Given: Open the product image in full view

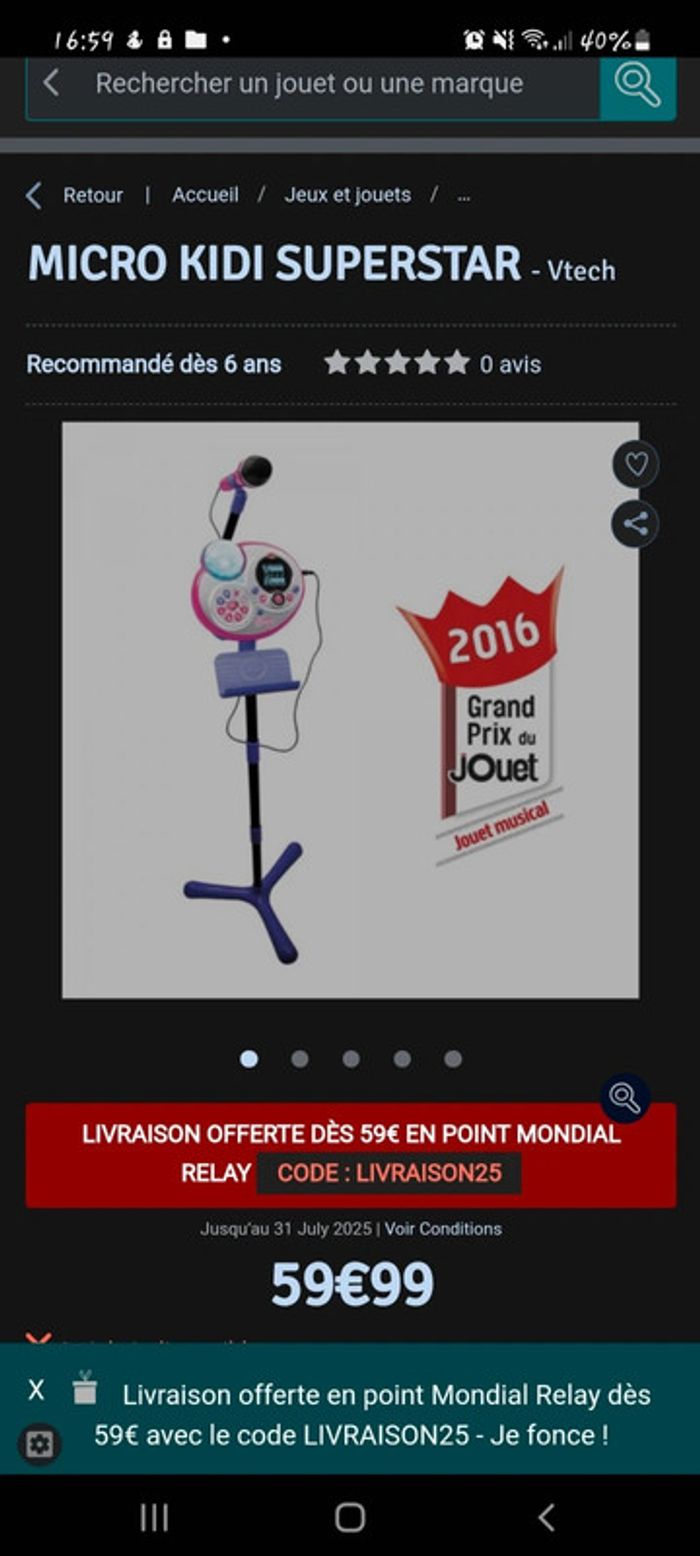Looking at the screenshot, I should pyautogui.click(x=350, y=709).
